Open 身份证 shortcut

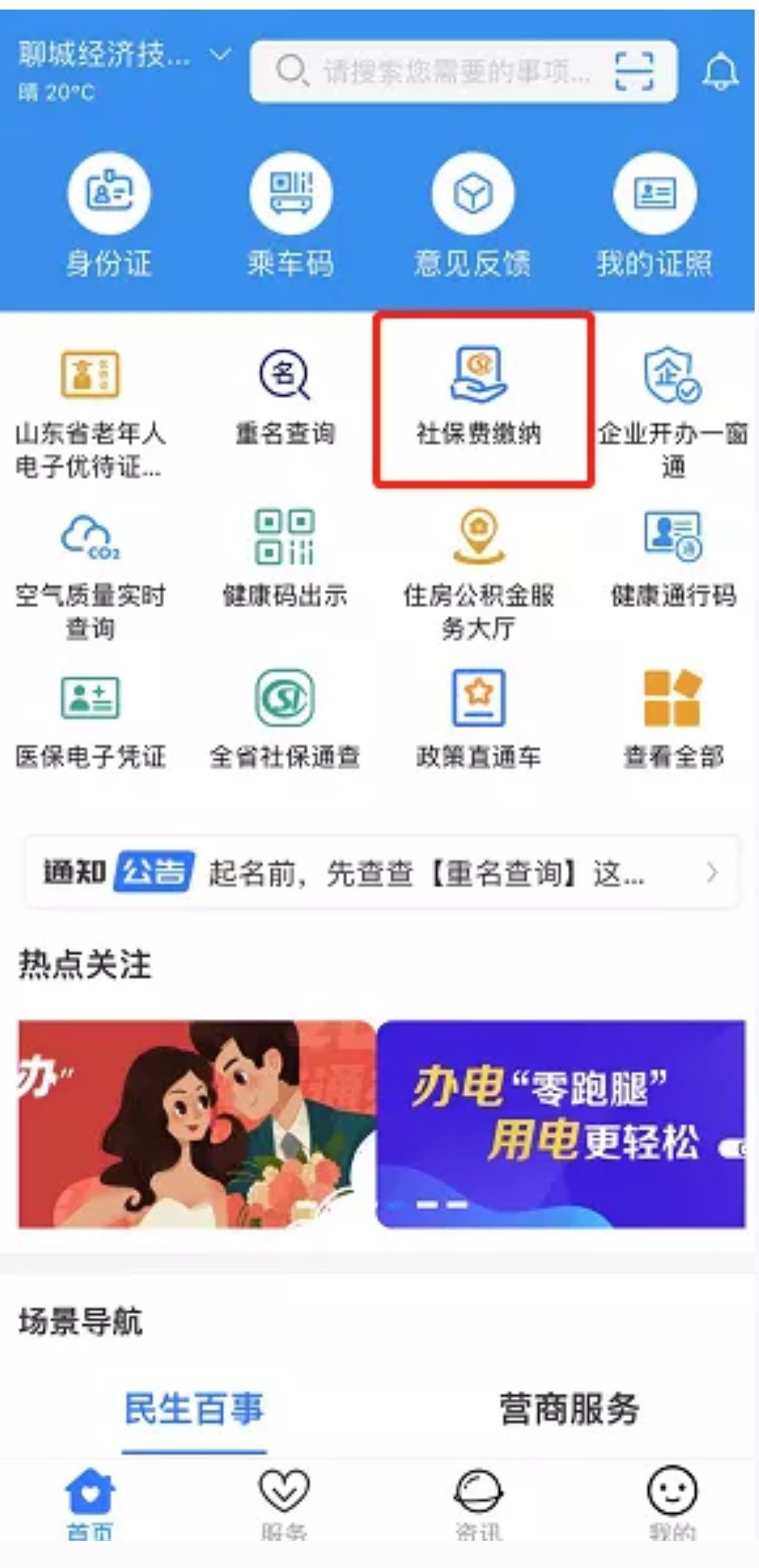pos(109,215)
